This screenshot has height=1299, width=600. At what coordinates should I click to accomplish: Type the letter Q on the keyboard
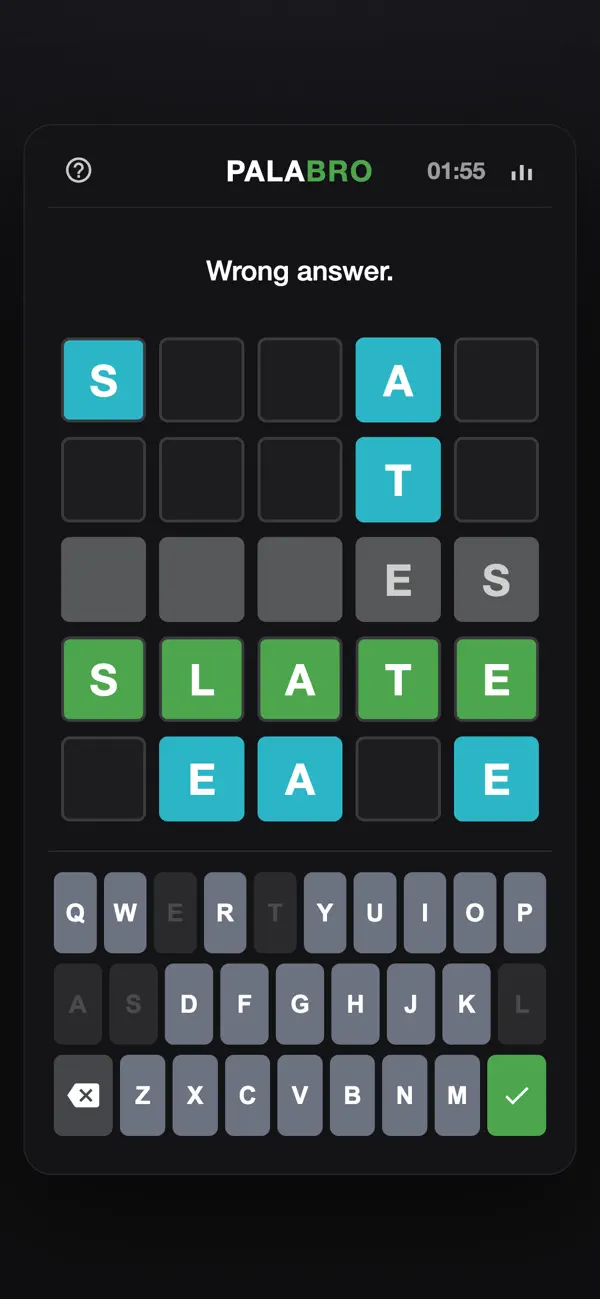[x=75, y=912]
